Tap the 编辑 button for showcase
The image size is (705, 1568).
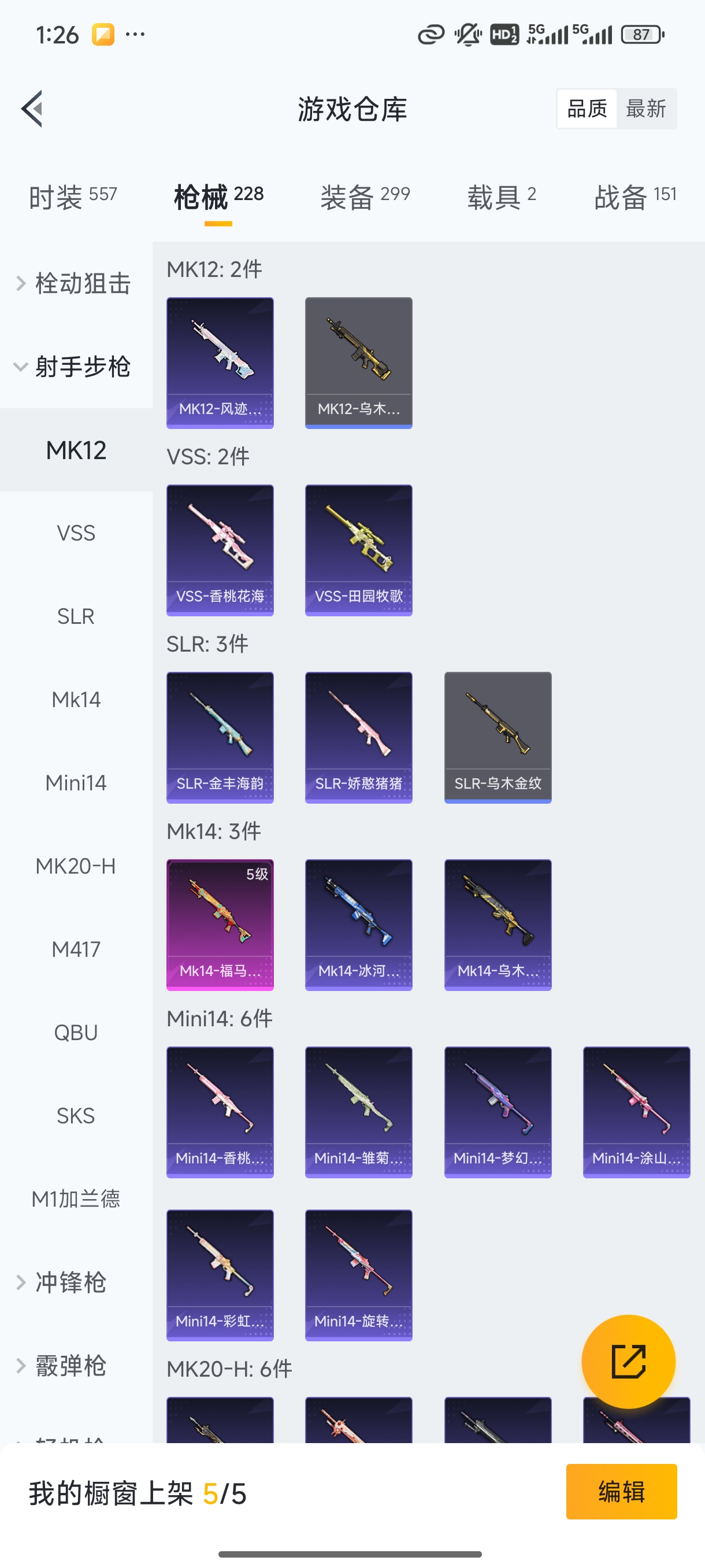[x=621, y=1491]
